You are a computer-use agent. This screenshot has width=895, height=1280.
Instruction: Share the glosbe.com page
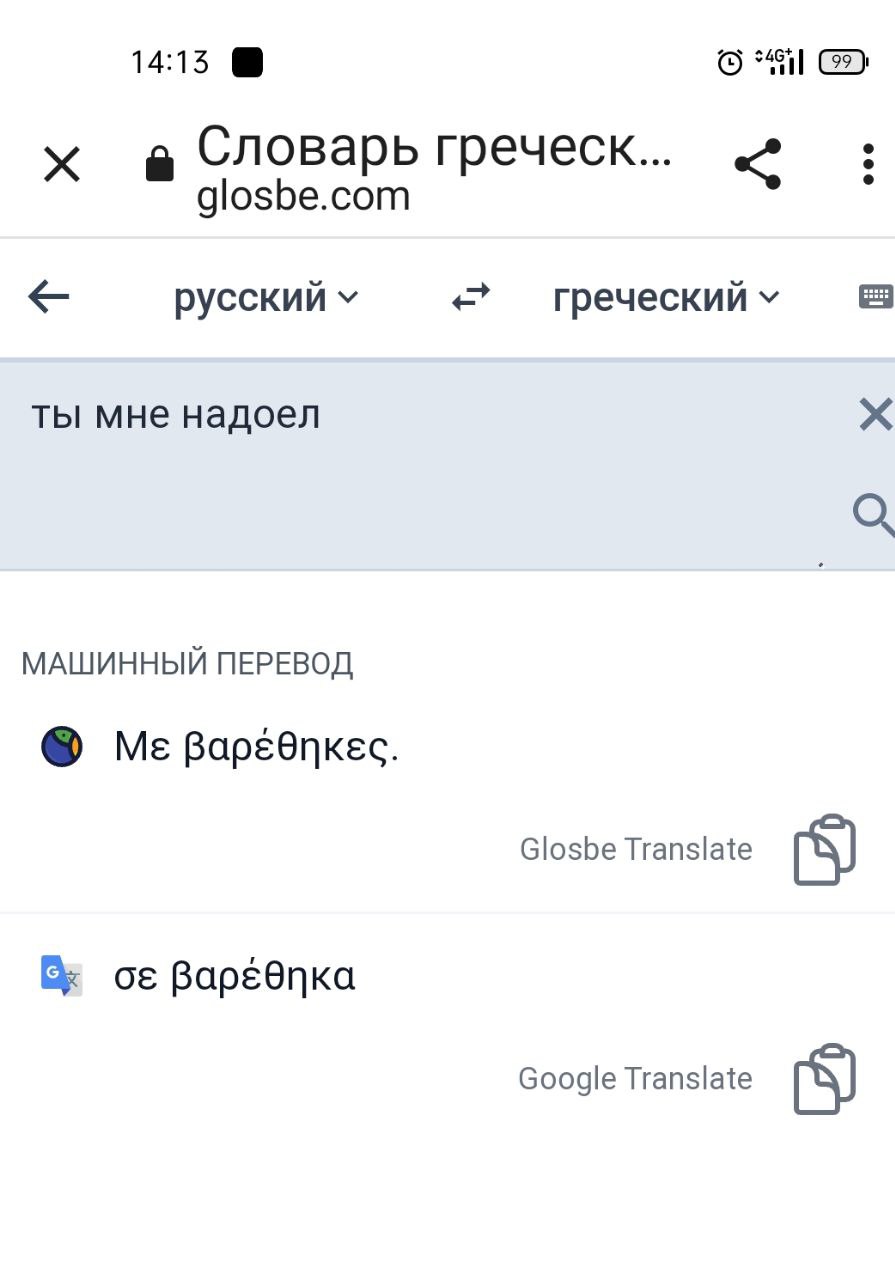758,164
